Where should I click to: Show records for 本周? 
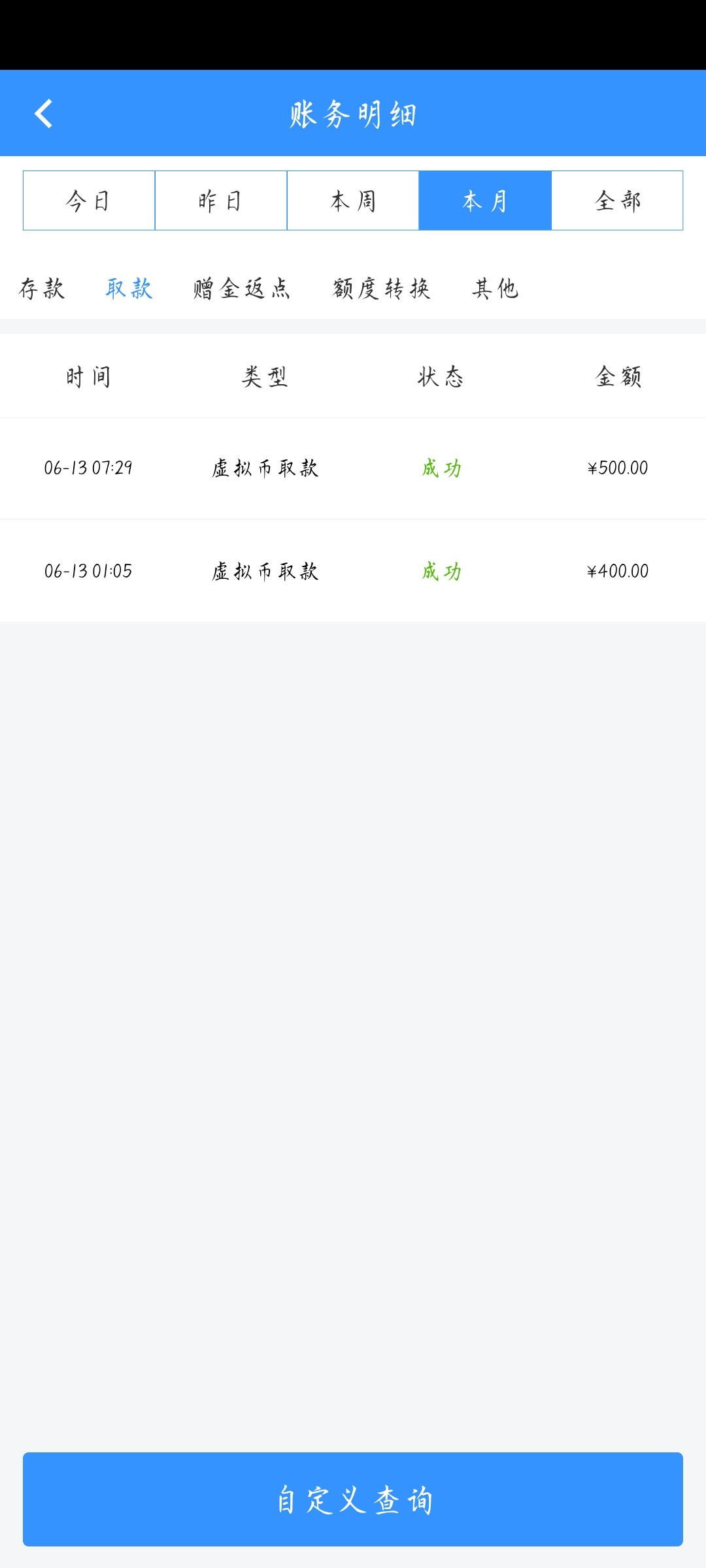click(353, 201)
